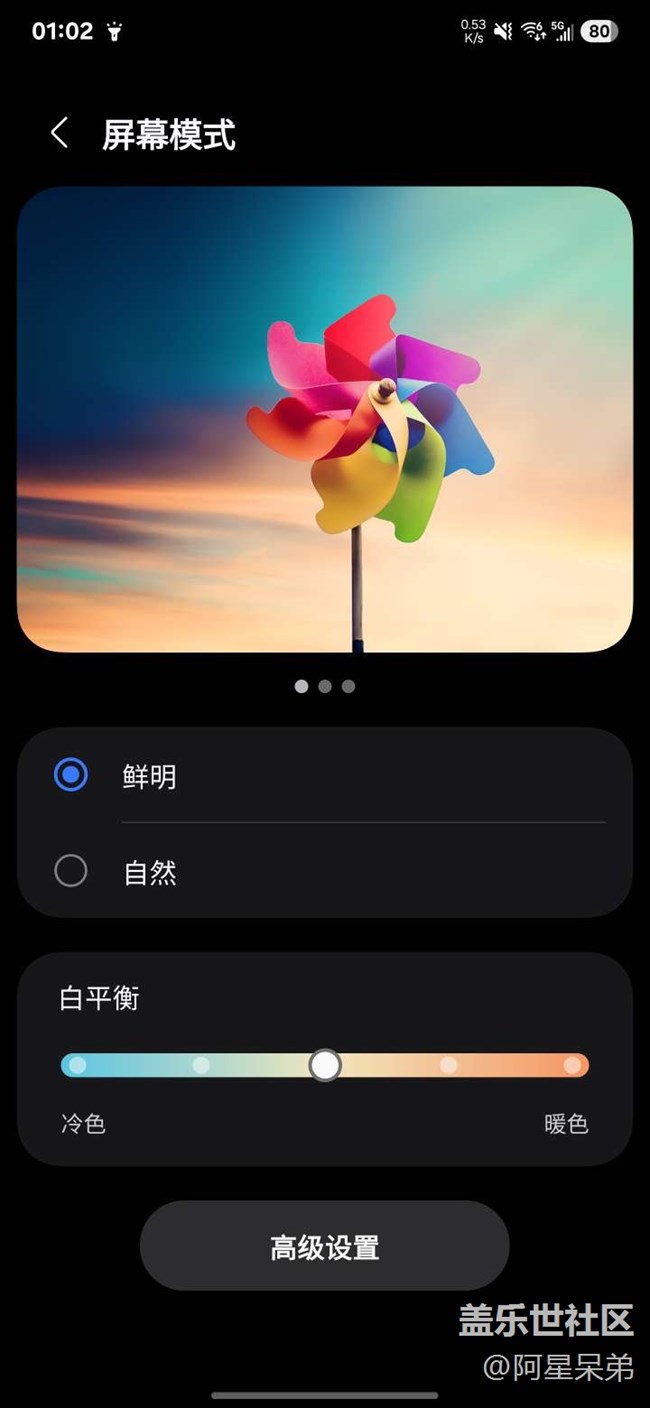Select the 鲜明 screen mode
This screenshot has width=650, height=1408.
point(325,776)
